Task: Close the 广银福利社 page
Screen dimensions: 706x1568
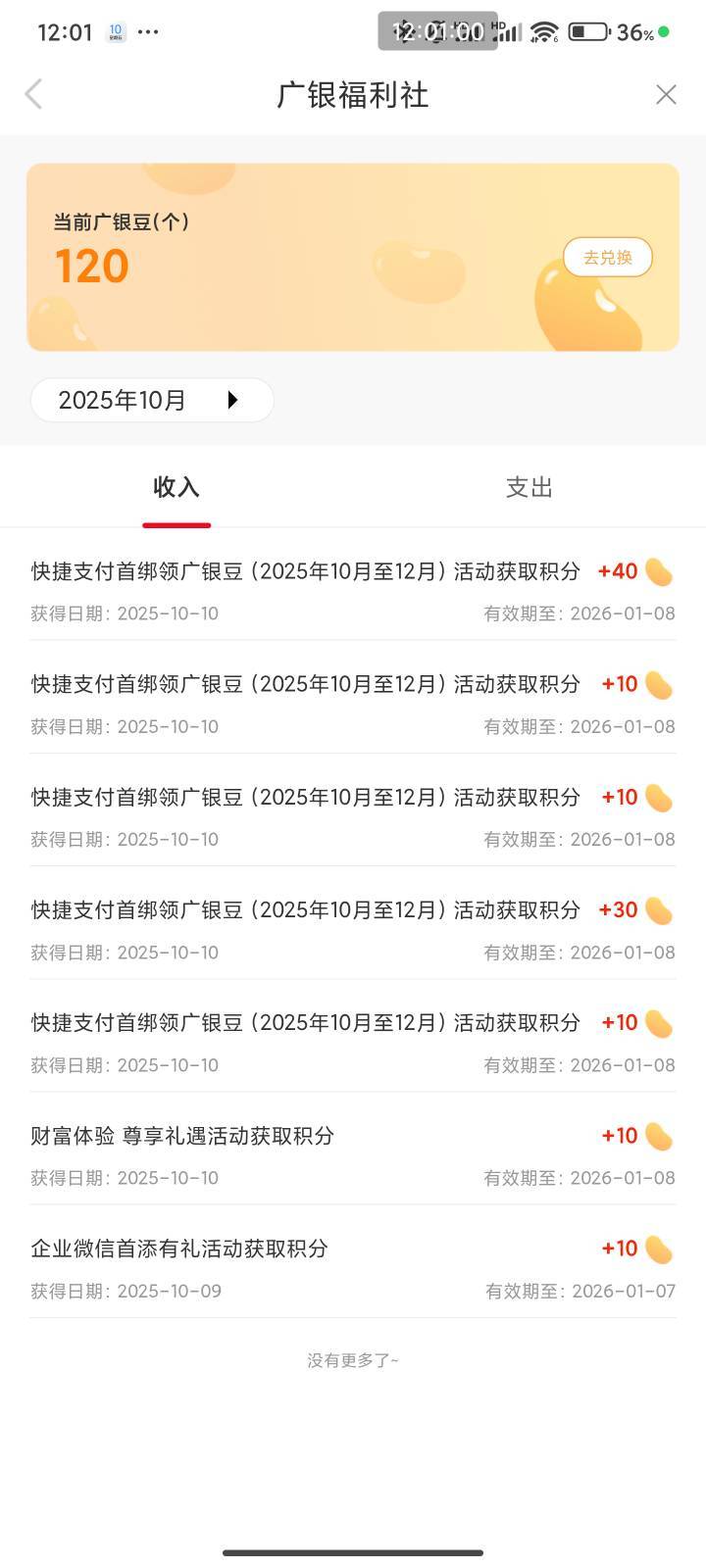Action: [x=666, y=95]
